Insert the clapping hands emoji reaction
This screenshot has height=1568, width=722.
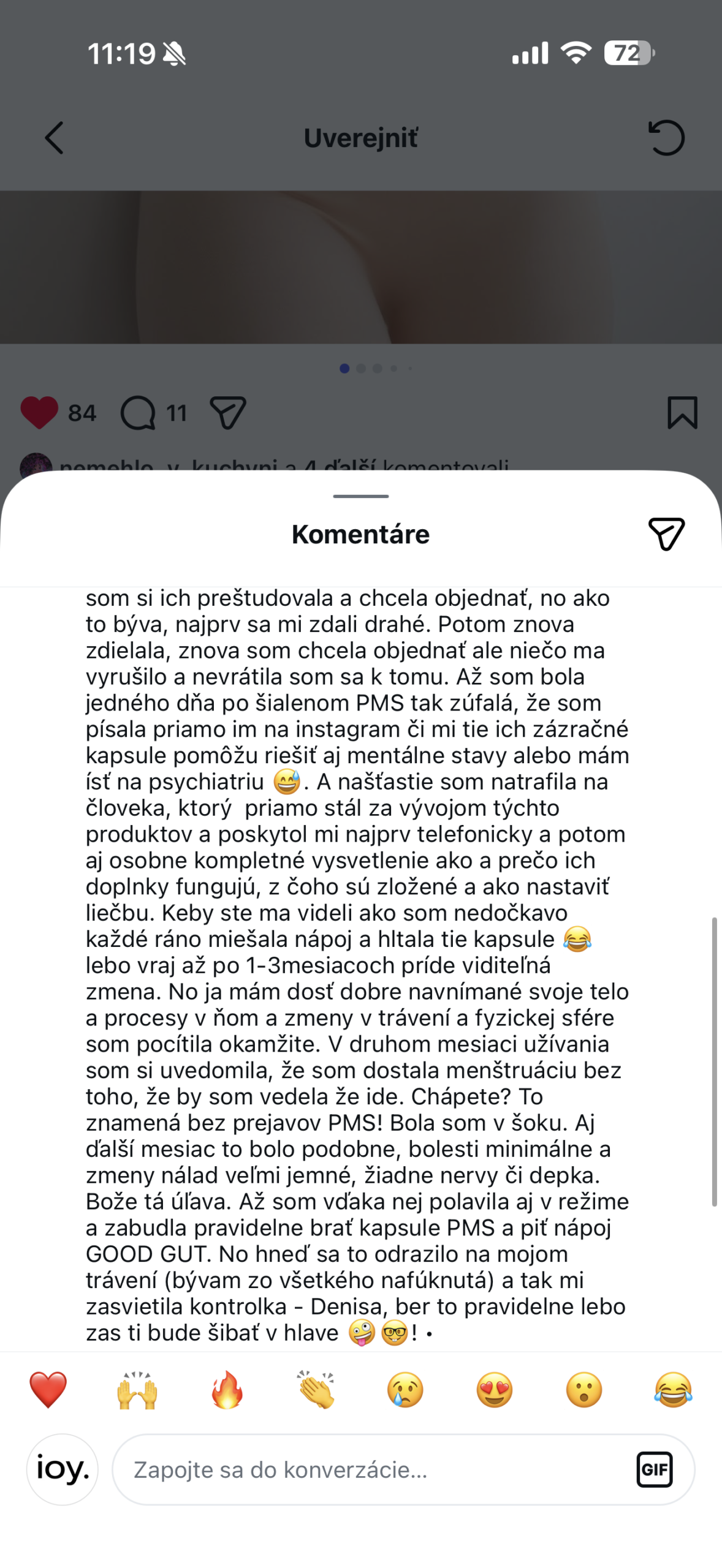coord(316,1390)
